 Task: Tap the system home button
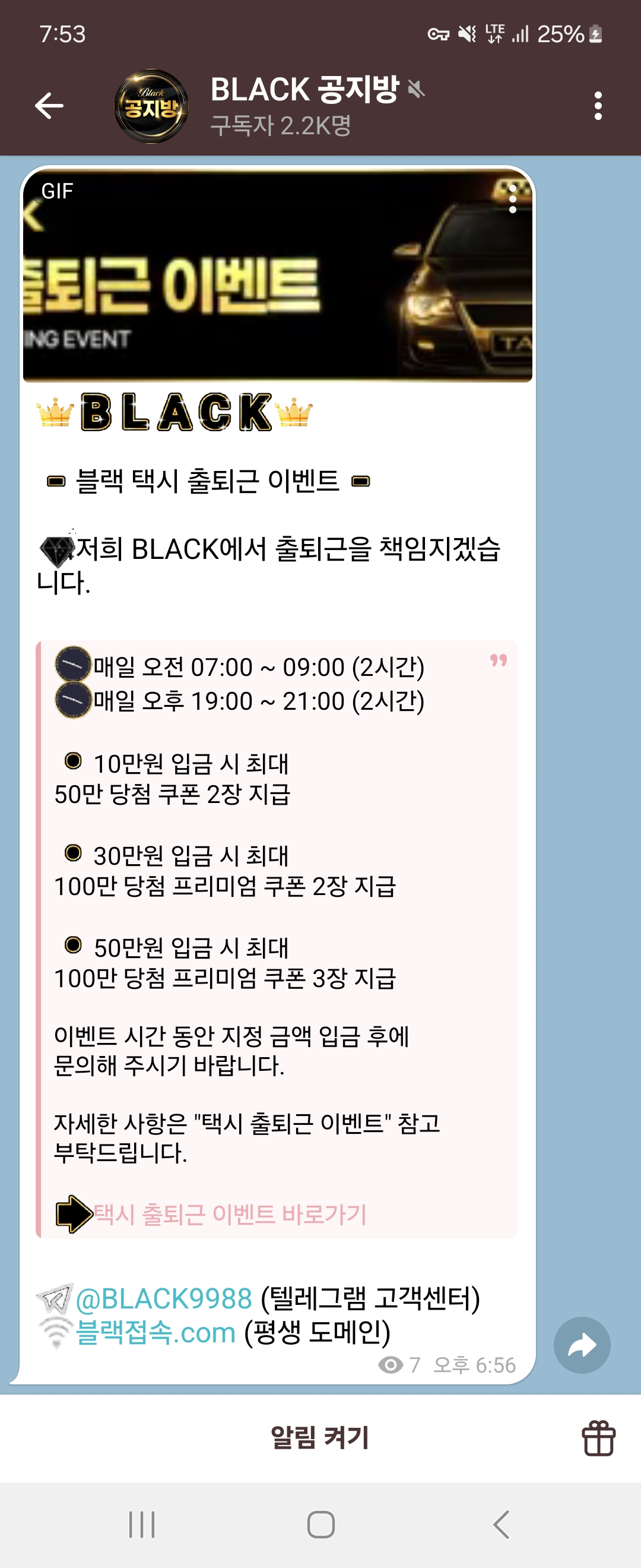320,1524
